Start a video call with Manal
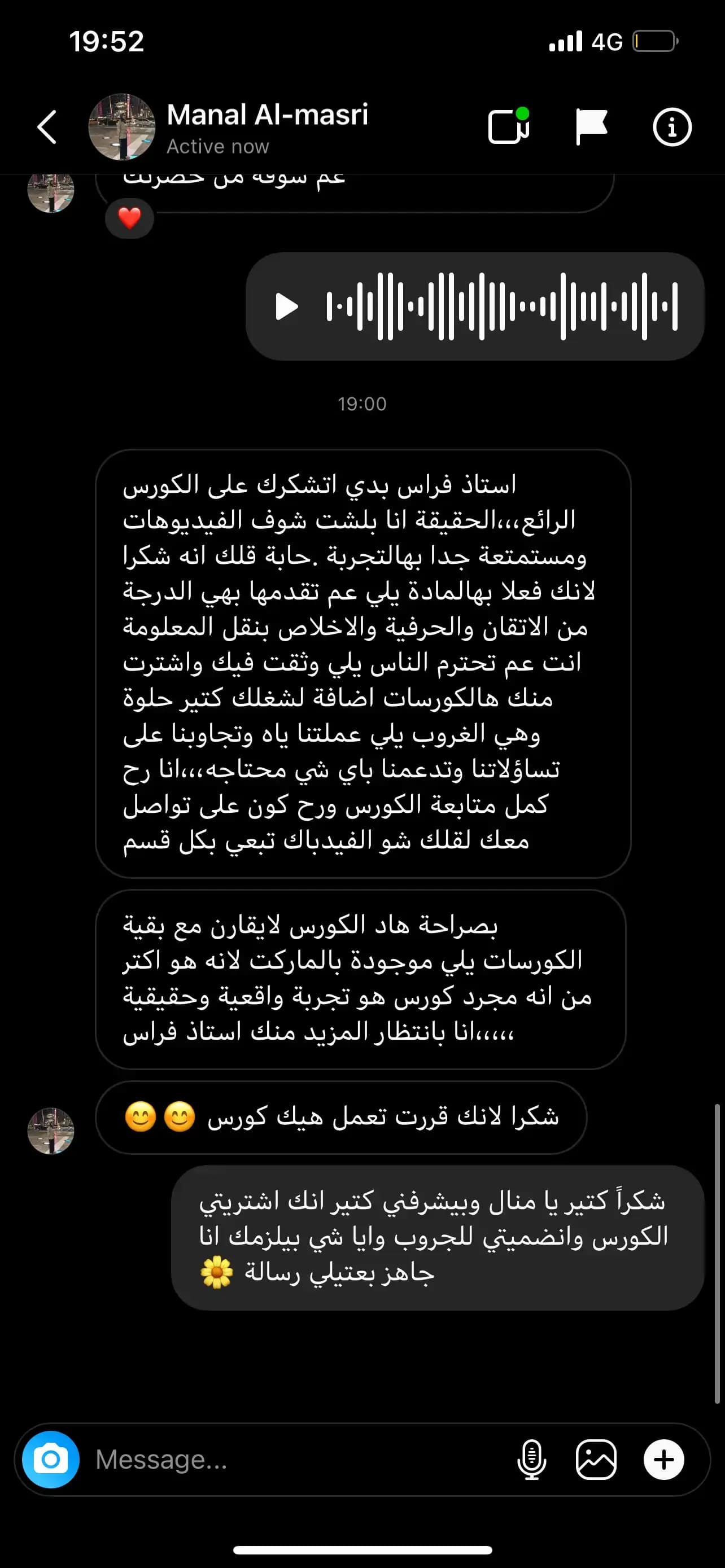This screenshot has height=1568, width=725. 508,127
